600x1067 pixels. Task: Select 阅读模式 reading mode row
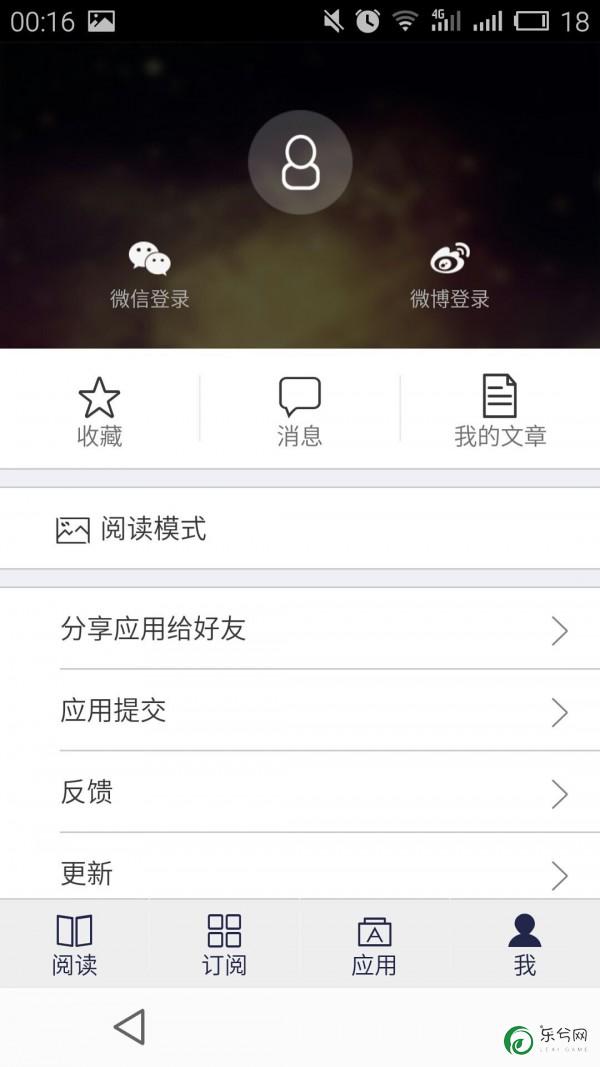pyautogui.click(x=300, y=529)
